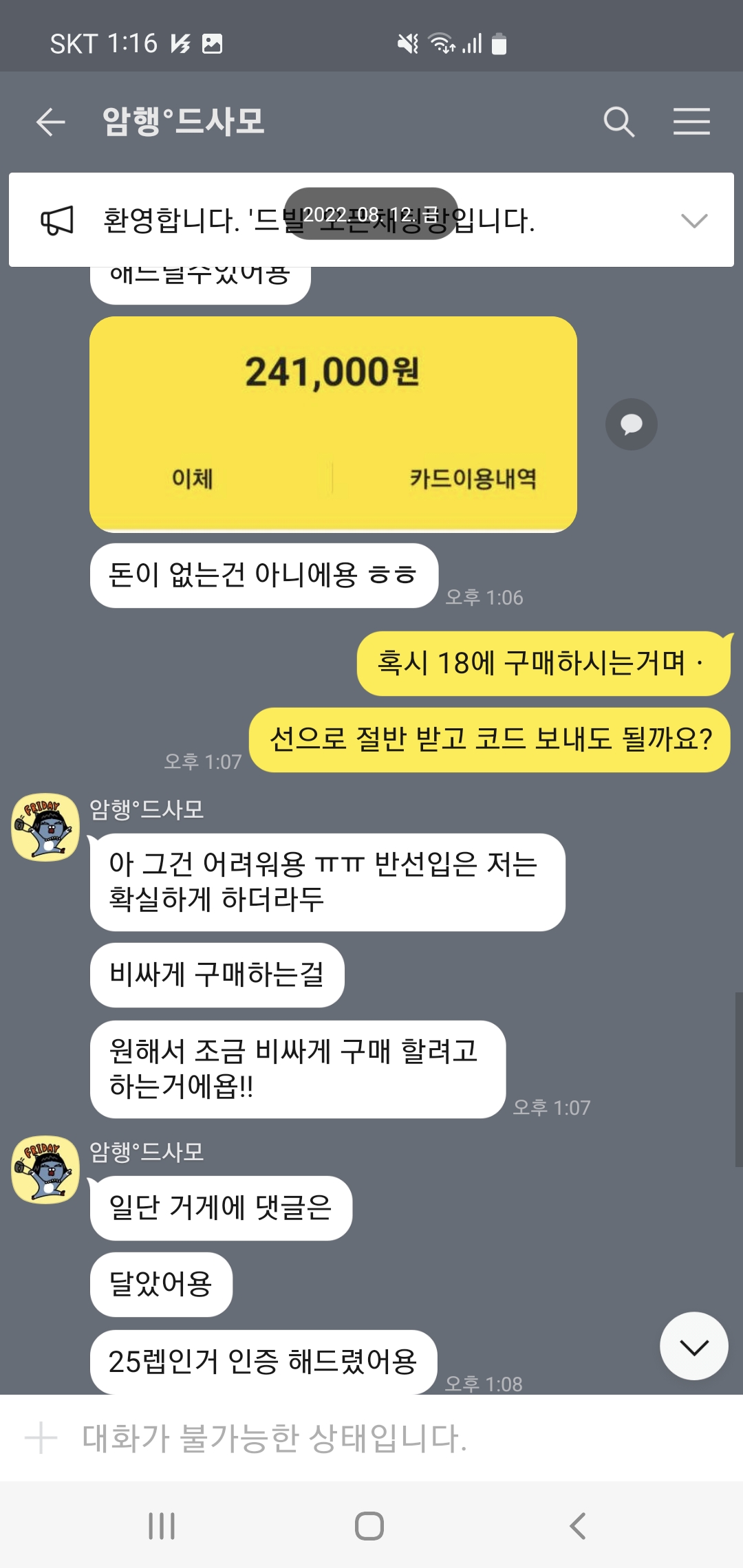Open the chat room hamburger menu
Screen dimensions: 743x1568
point(691,122)
